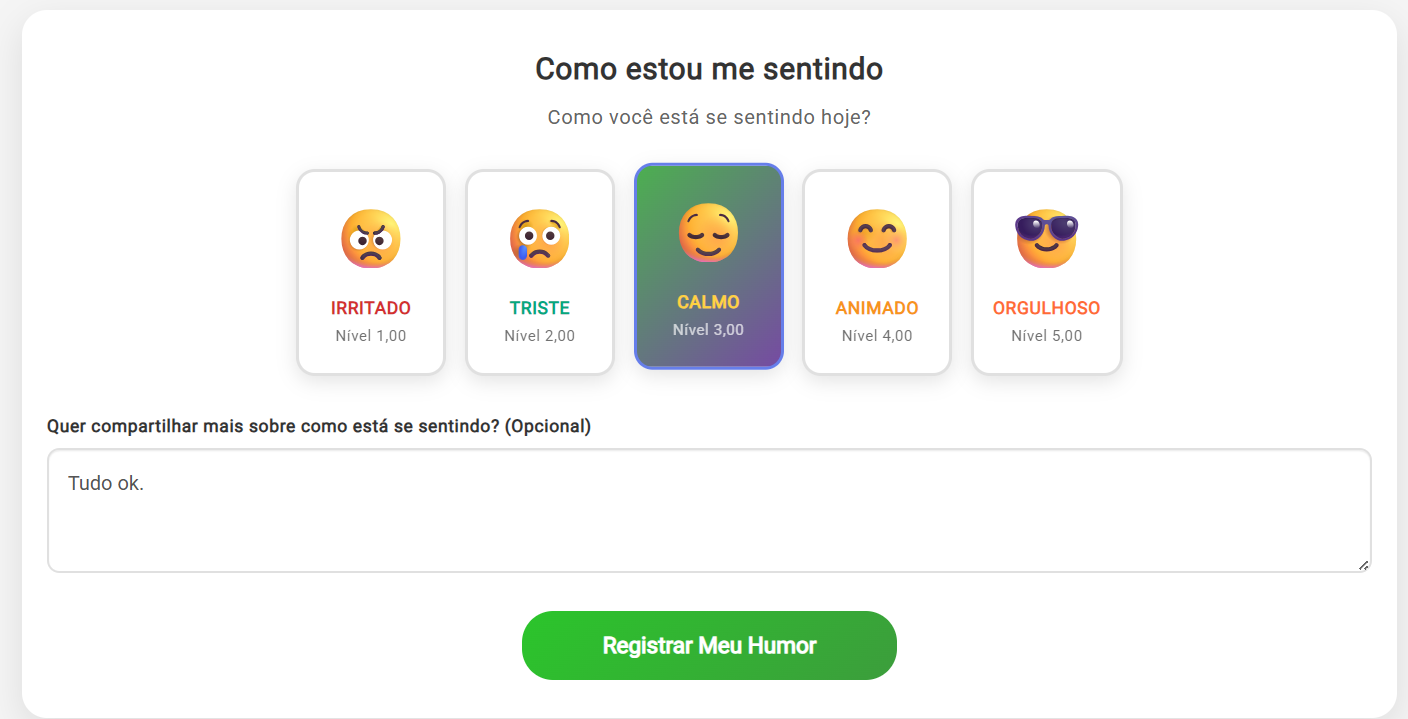Select the Irritado mood card

[371, 272]
